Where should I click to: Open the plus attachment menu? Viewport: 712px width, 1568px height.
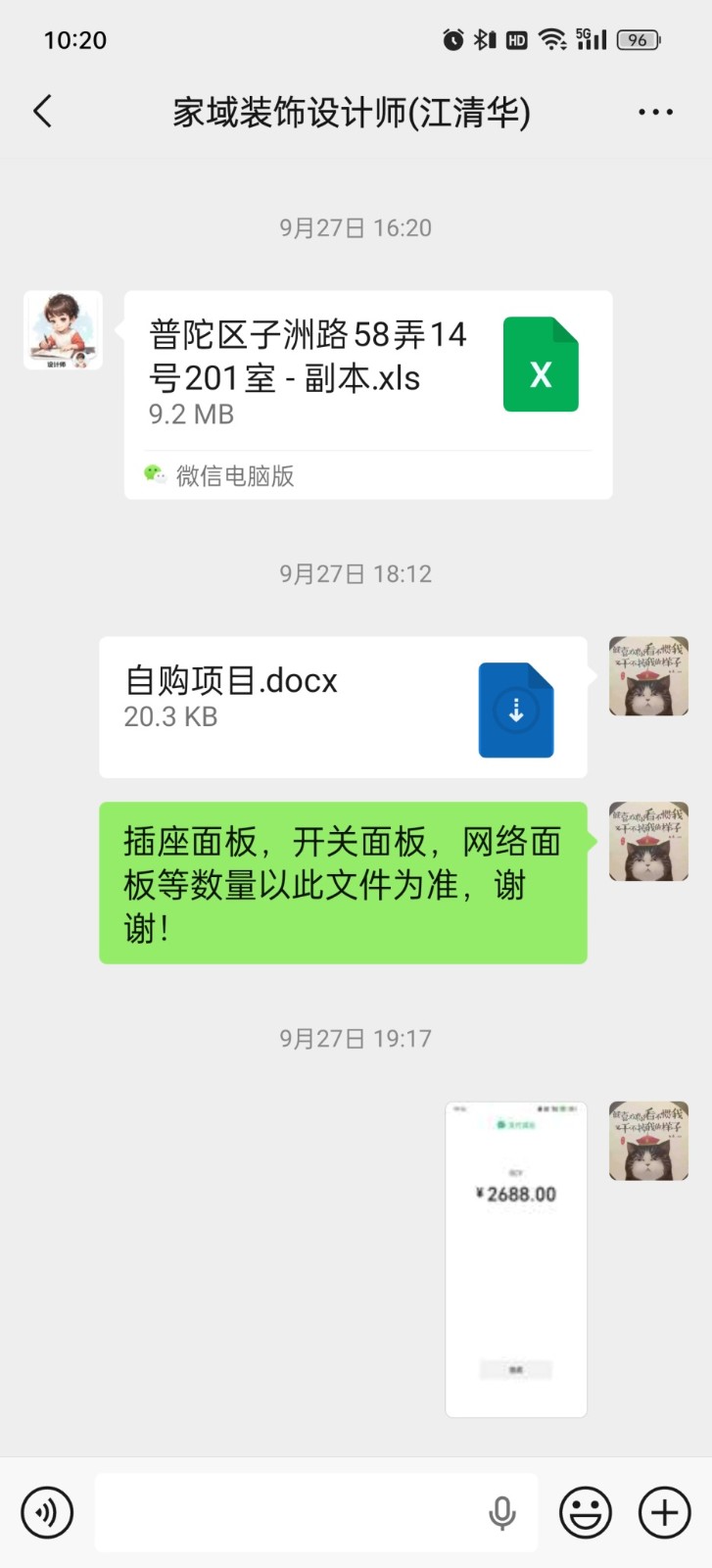pos(665,1512)
